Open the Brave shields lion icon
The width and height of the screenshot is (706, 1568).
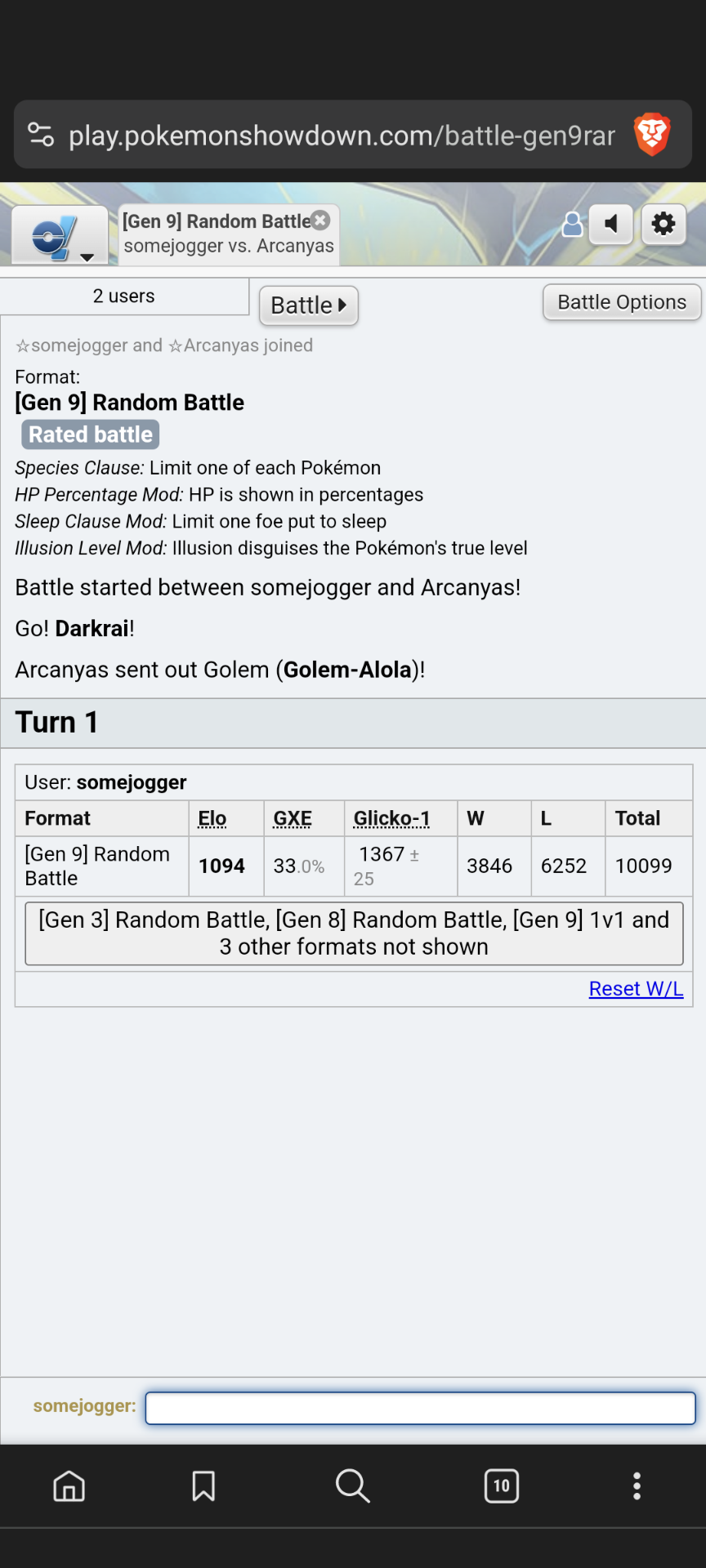(x=652, y=135)
